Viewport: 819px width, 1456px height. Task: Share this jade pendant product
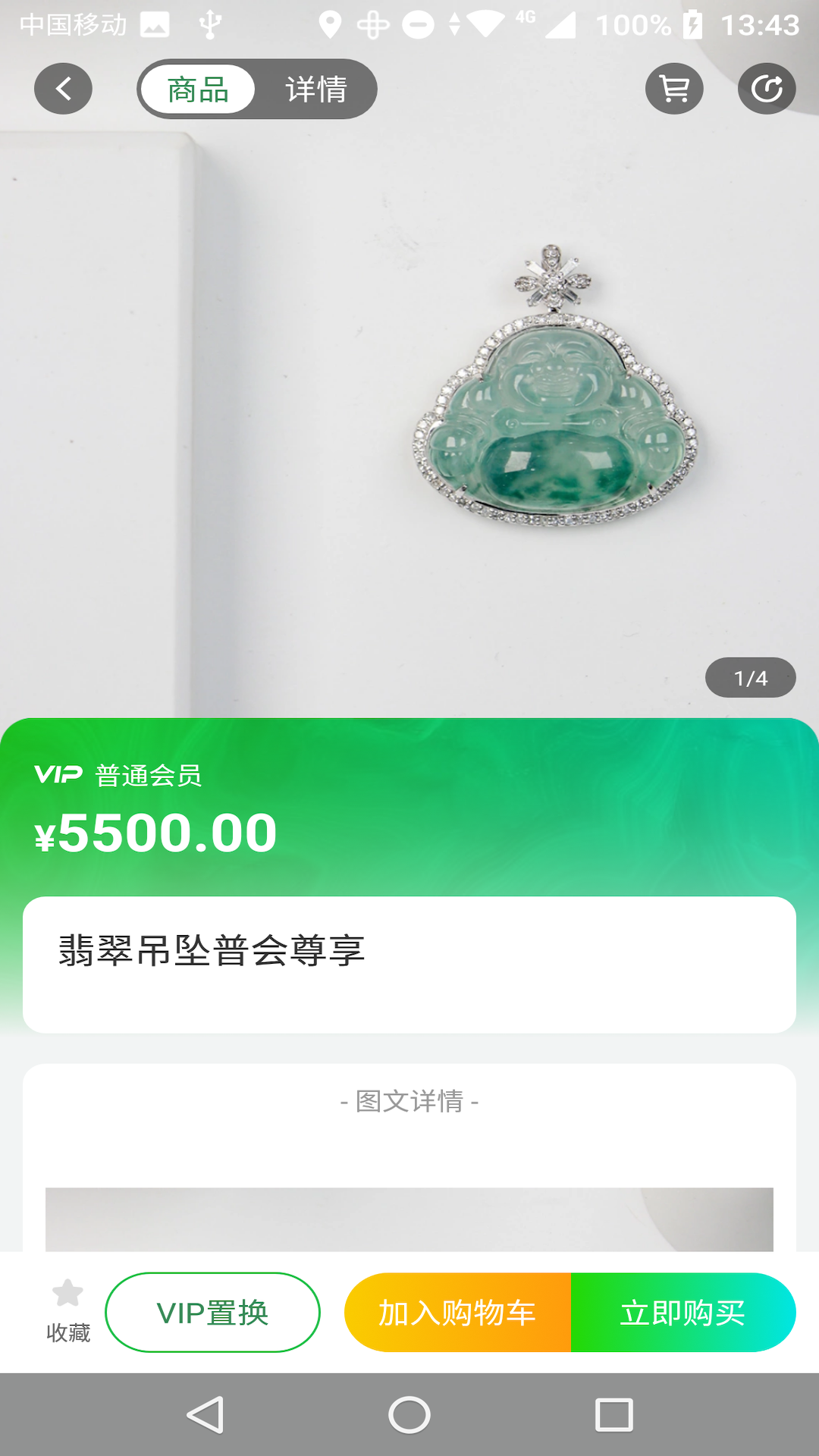pyautogui.click(x=767, y=89)
